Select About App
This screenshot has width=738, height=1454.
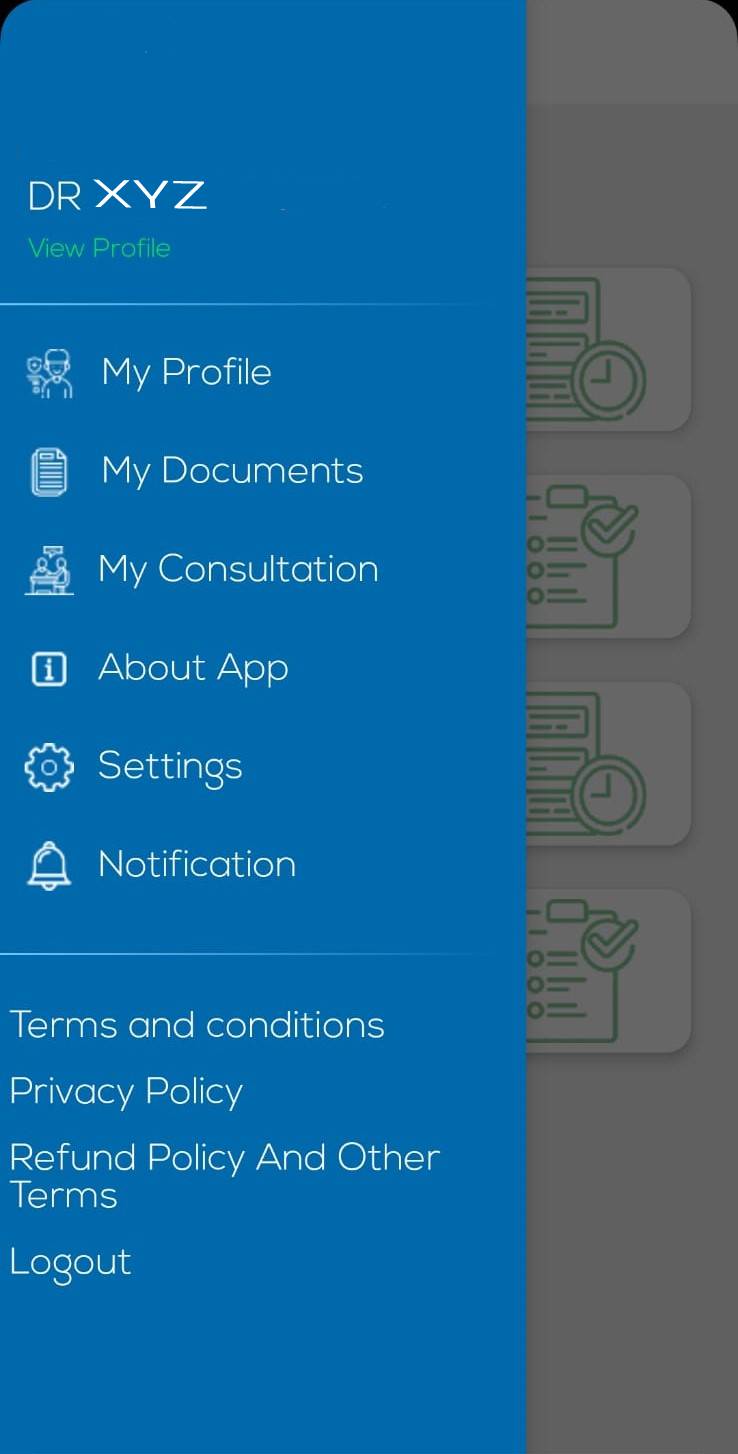point(192,667)
